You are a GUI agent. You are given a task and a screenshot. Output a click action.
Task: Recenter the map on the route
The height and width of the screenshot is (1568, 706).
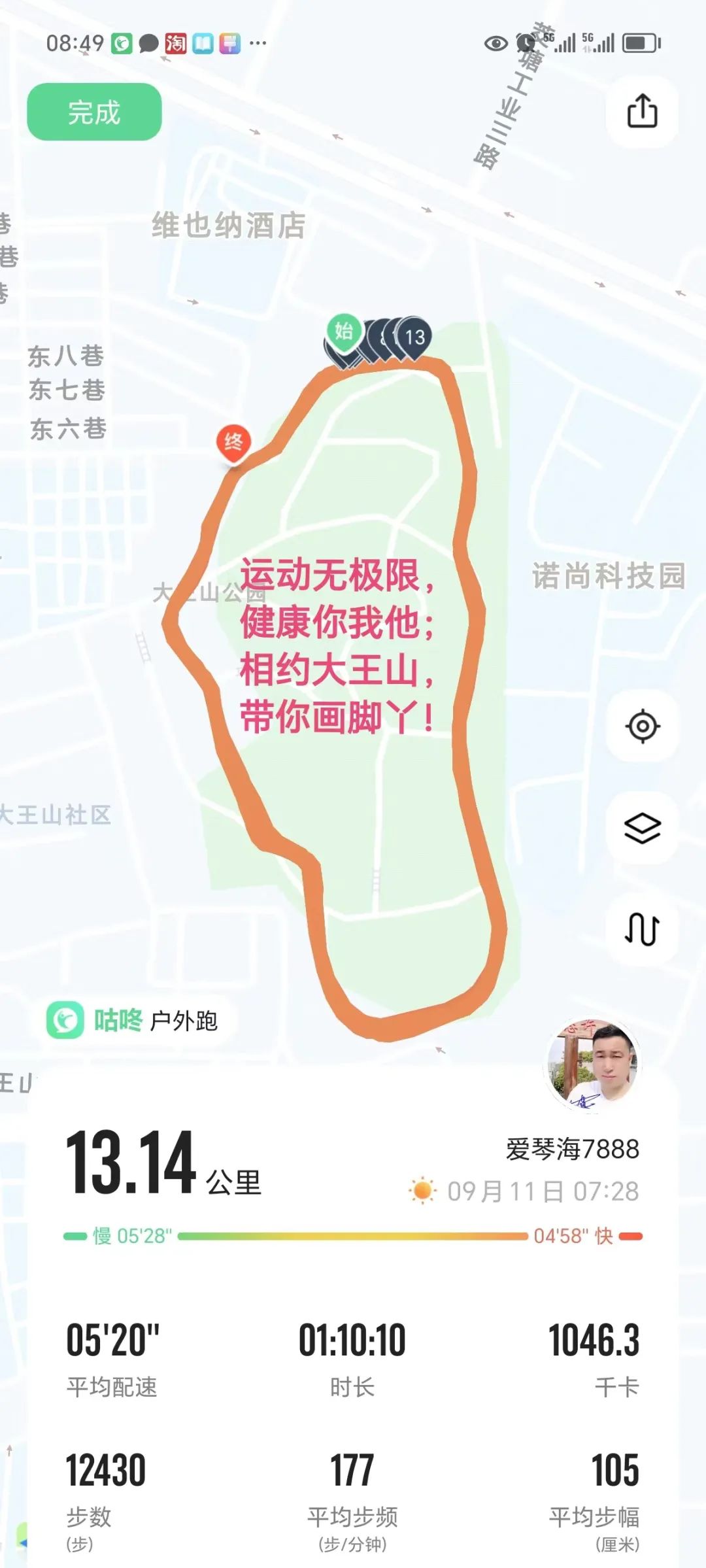[642, 726]
